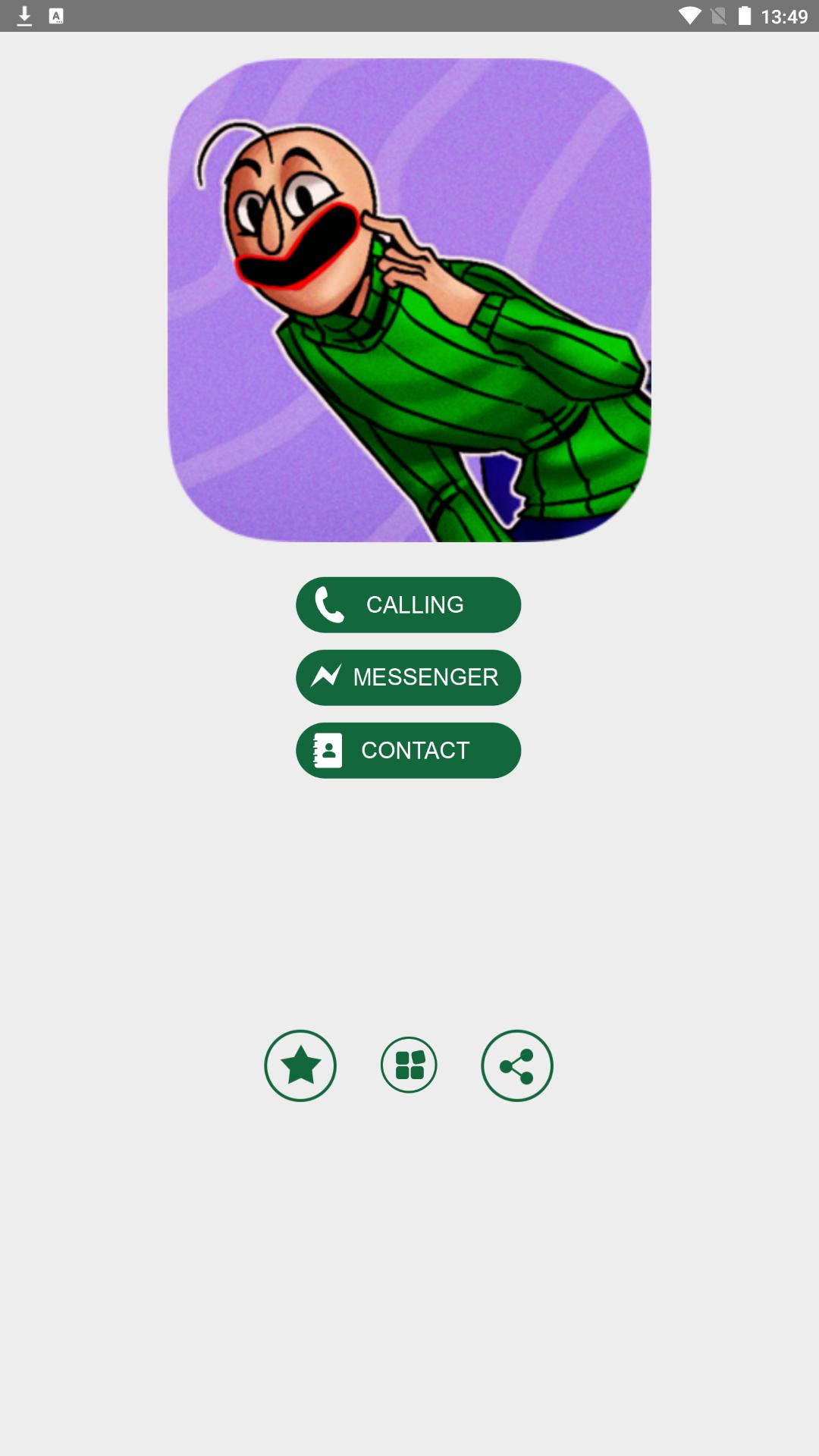
Task: Open more apps grid icon
Action: point(409,1065)
